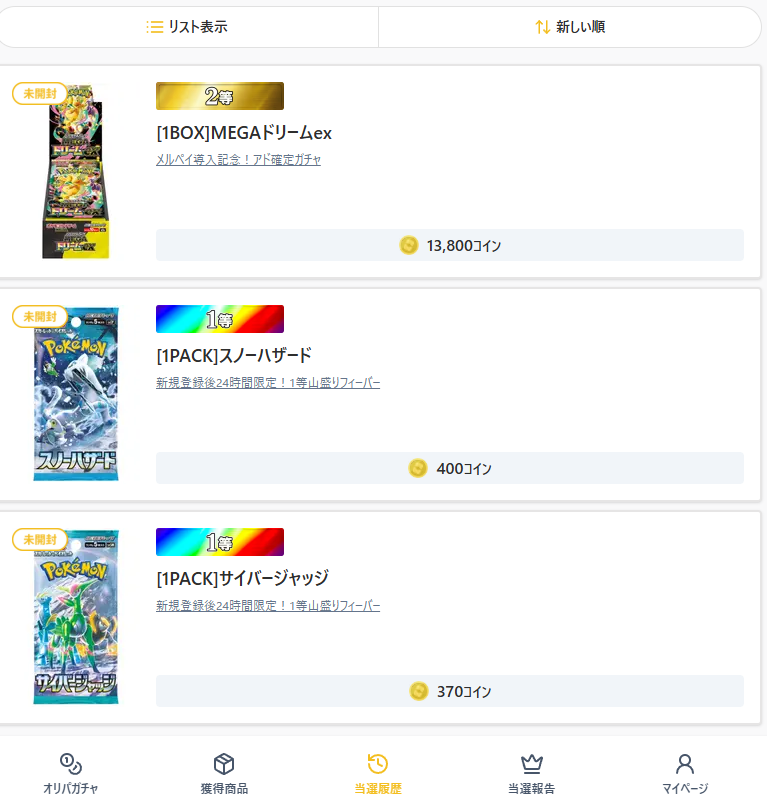The height and width of the screenshot is (808, 767).
Task: Open the 新しい順 sort options
Action: (x=570, y=27)
